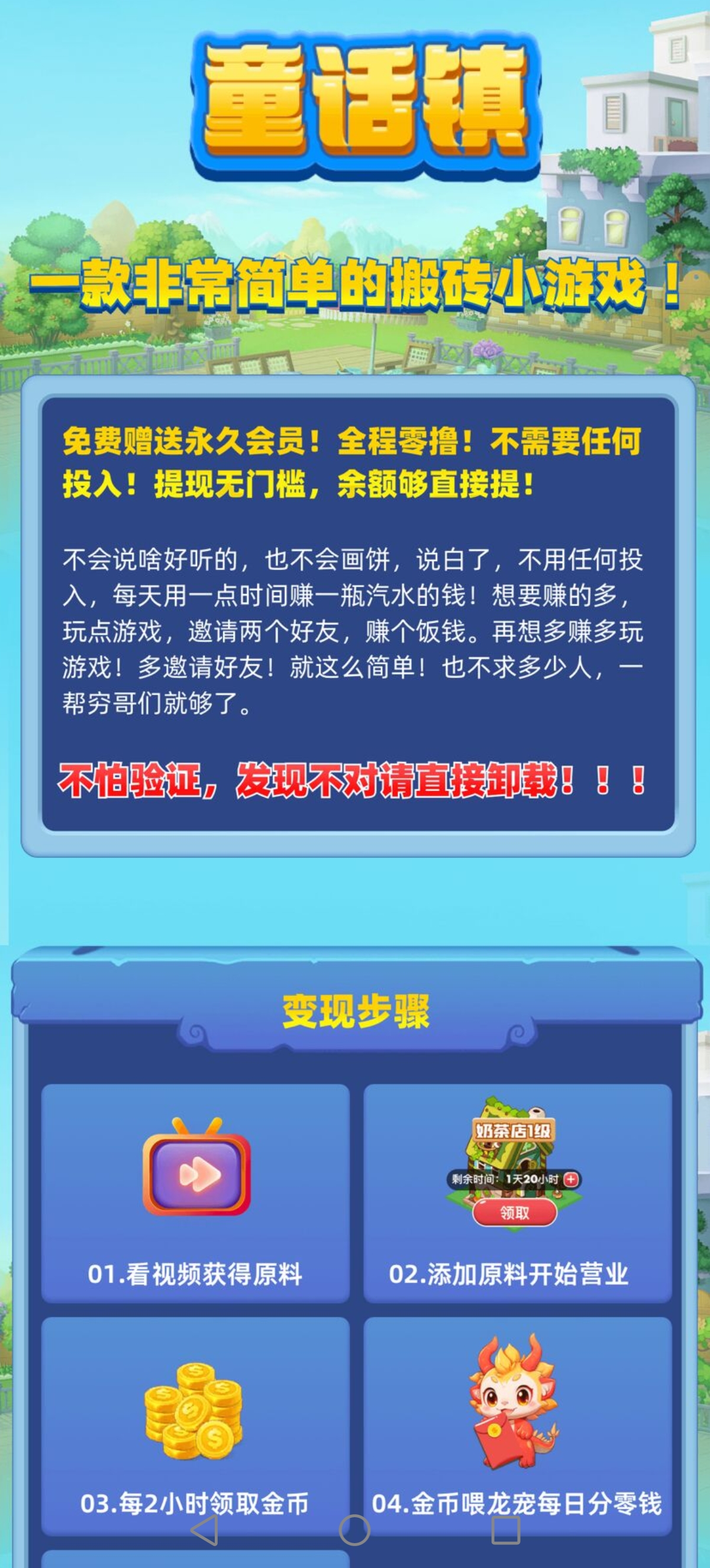Open recent apps from the navigation bar
The image size is (710, 1568).
coord(505,1530)
